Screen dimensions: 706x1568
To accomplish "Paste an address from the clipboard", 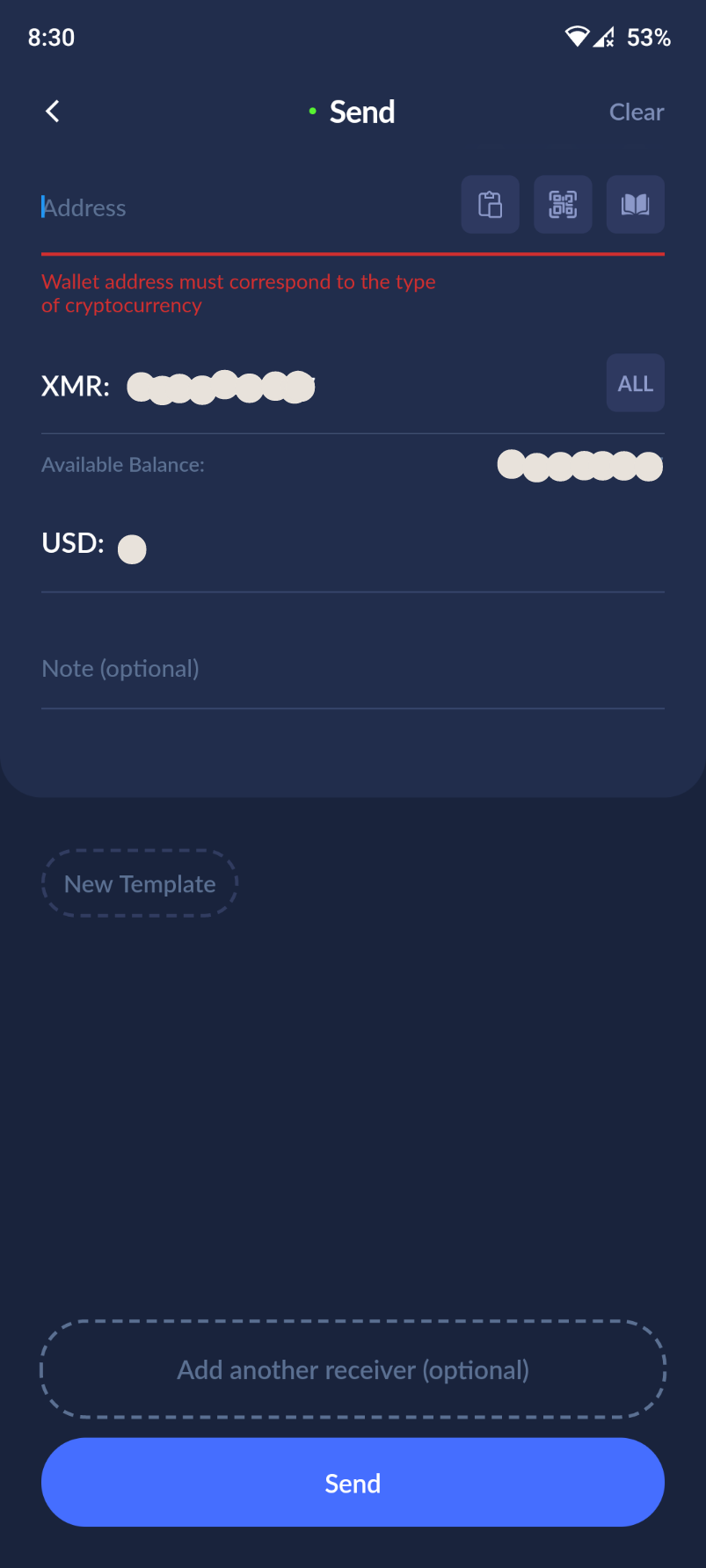I will point(490,205).
